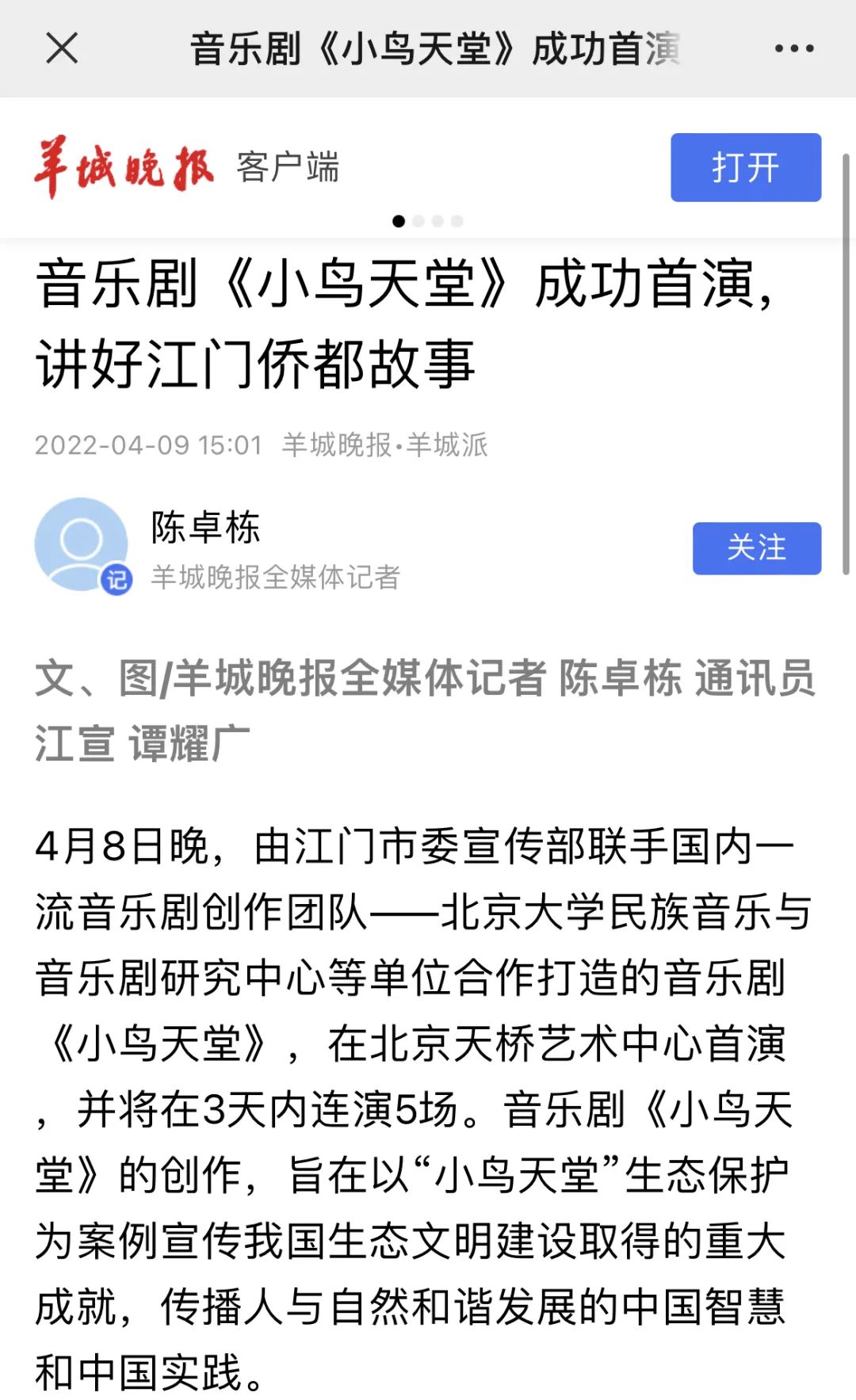Tap 打开 to open in app
The width and height of the screenshot is (856, 1400).
click(x=745, y=167)
